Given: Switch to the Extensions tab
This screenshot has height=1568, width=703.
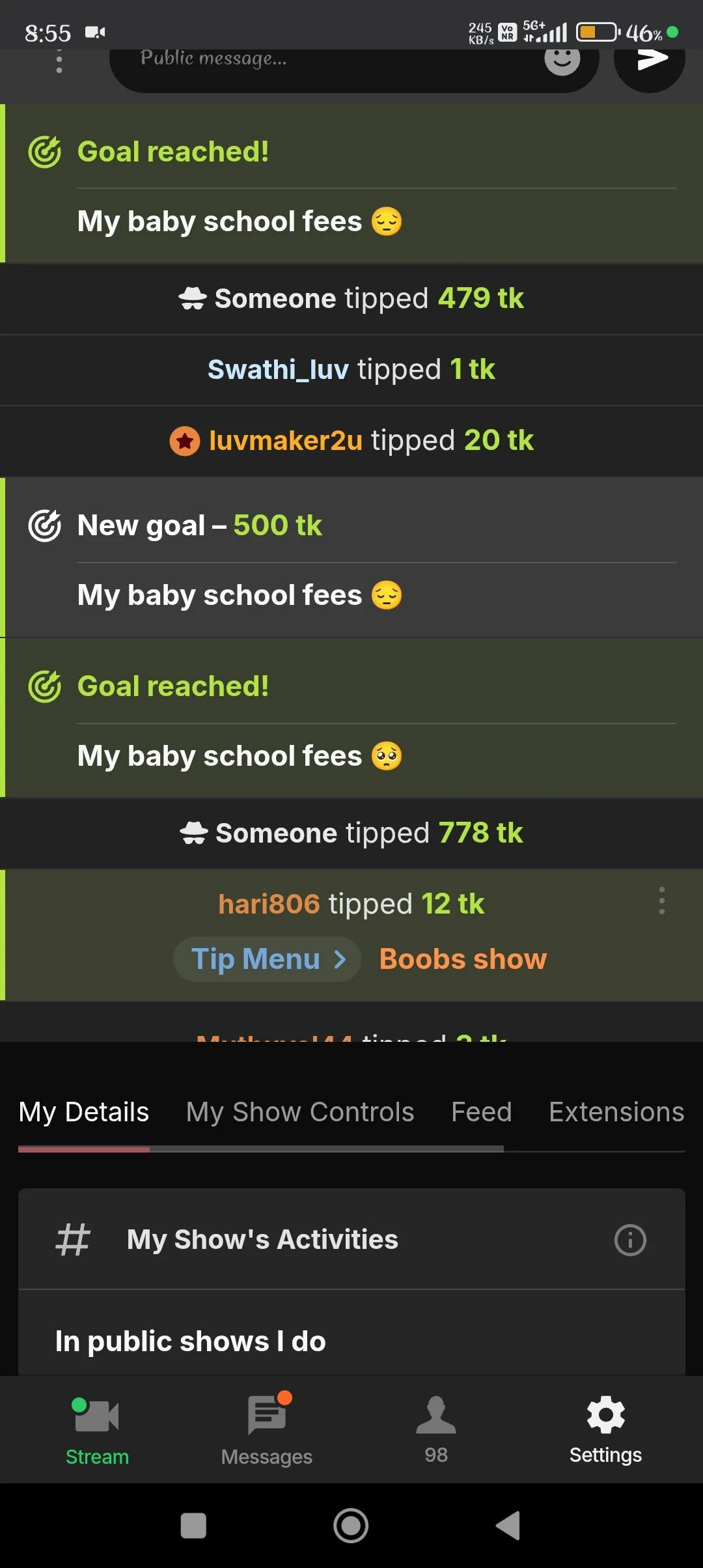Looking at the screenshot, I should (616, 1112).
